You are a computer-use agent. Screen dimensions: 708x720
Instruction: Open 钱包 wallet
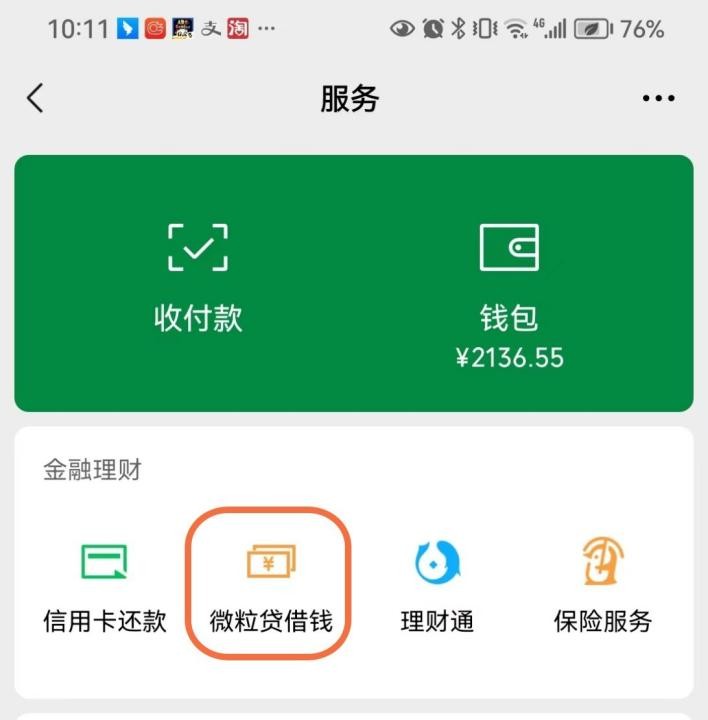pyautogui.click(x=509, y=288)
